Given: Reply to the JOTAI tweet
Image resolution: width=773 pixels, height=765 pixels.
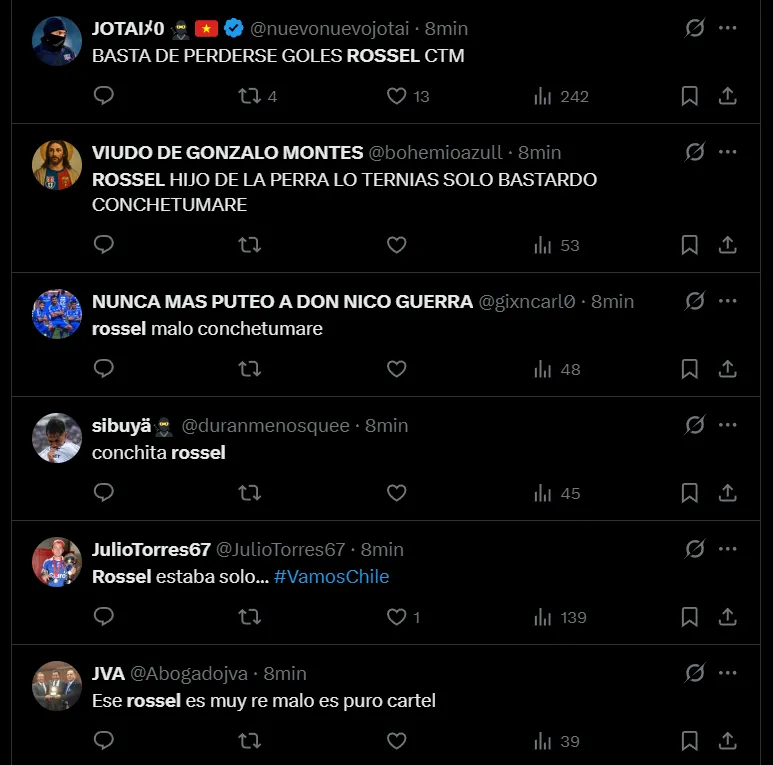Looking at the screenshot, I should [x=103, y=96].
